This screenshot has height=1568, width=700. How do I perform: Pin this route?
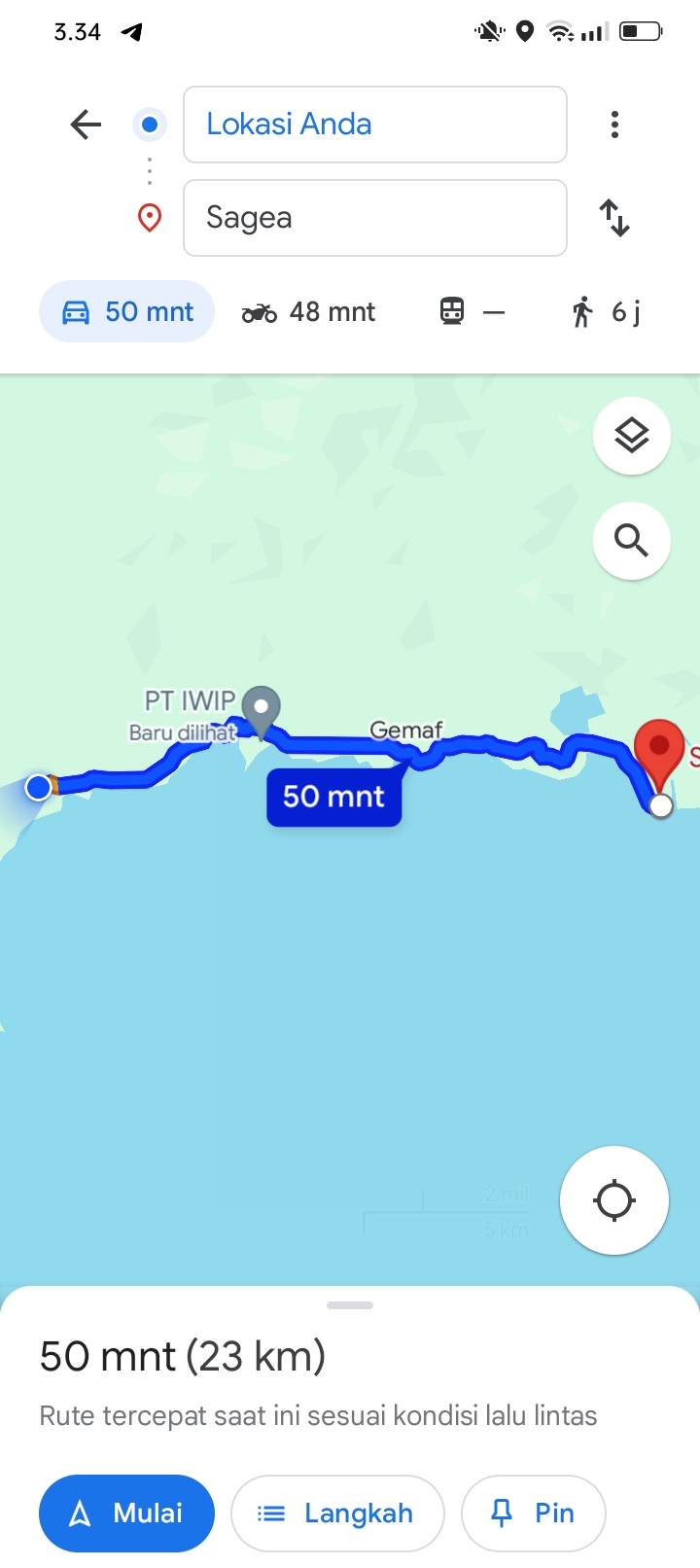click(x=534, y=1514)
